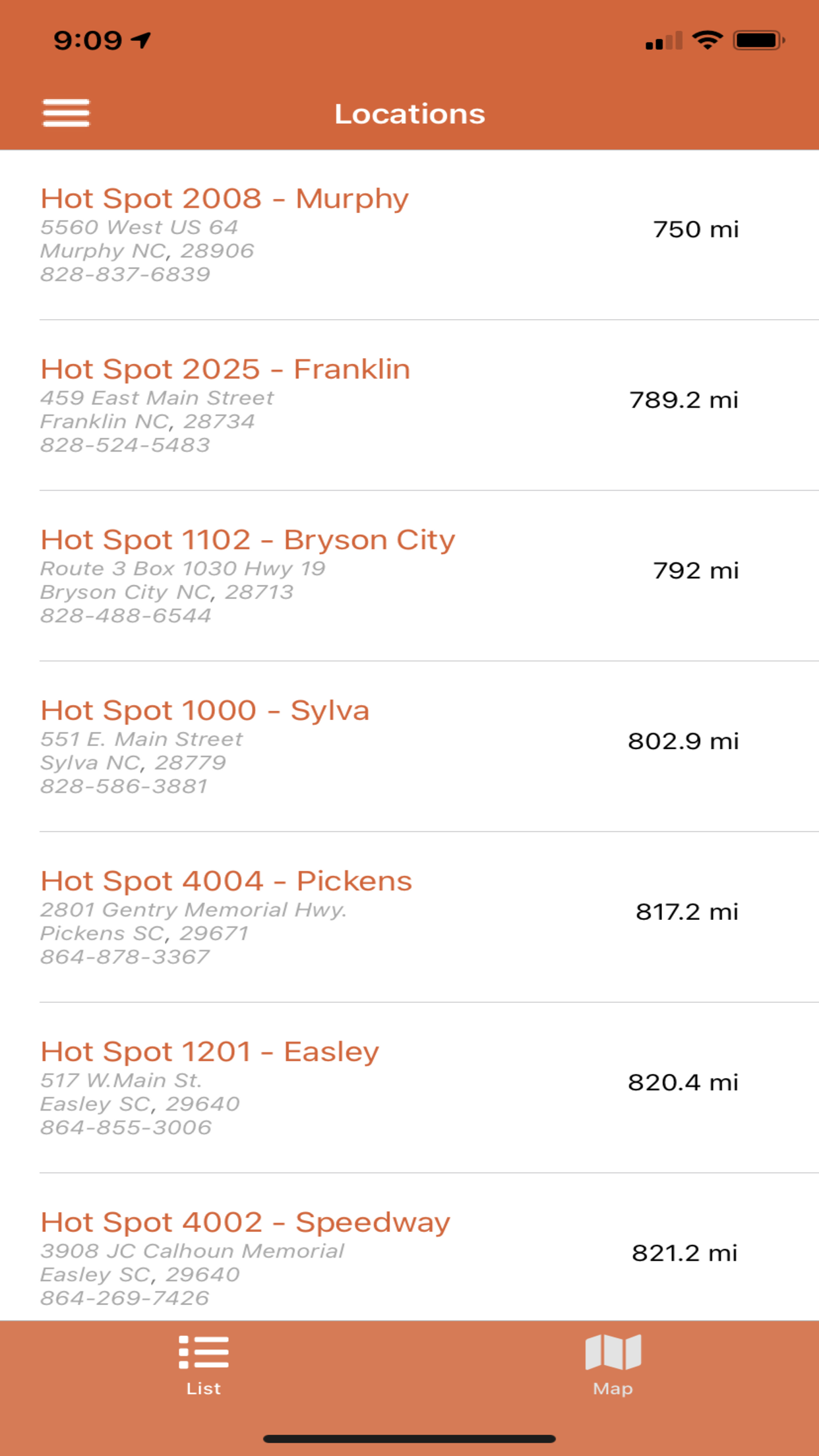819x1456 pixels.
Task: Open Hot Spot 1000 - Sylva
Action: tap(409, 747)
